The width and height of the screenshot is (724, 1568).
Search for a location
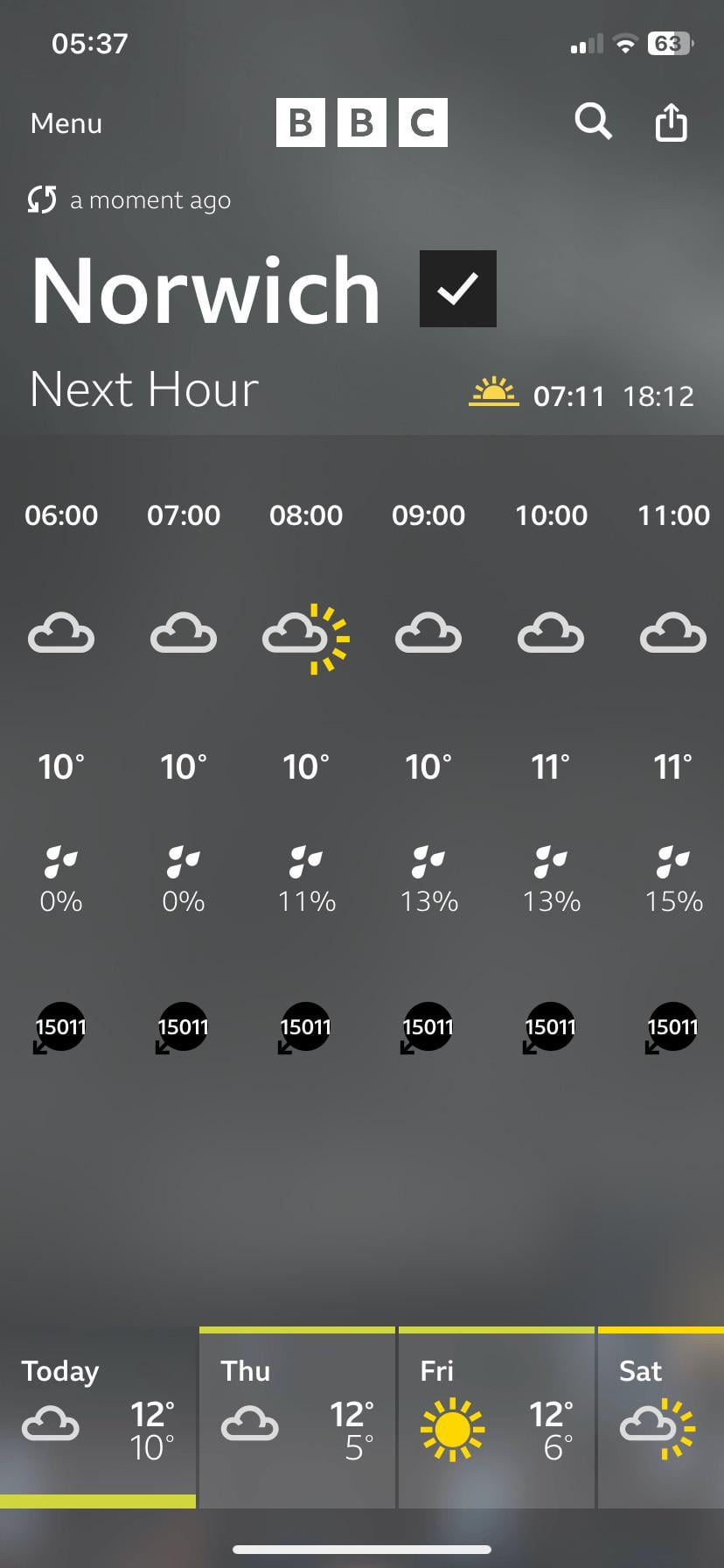click(593, 122)
